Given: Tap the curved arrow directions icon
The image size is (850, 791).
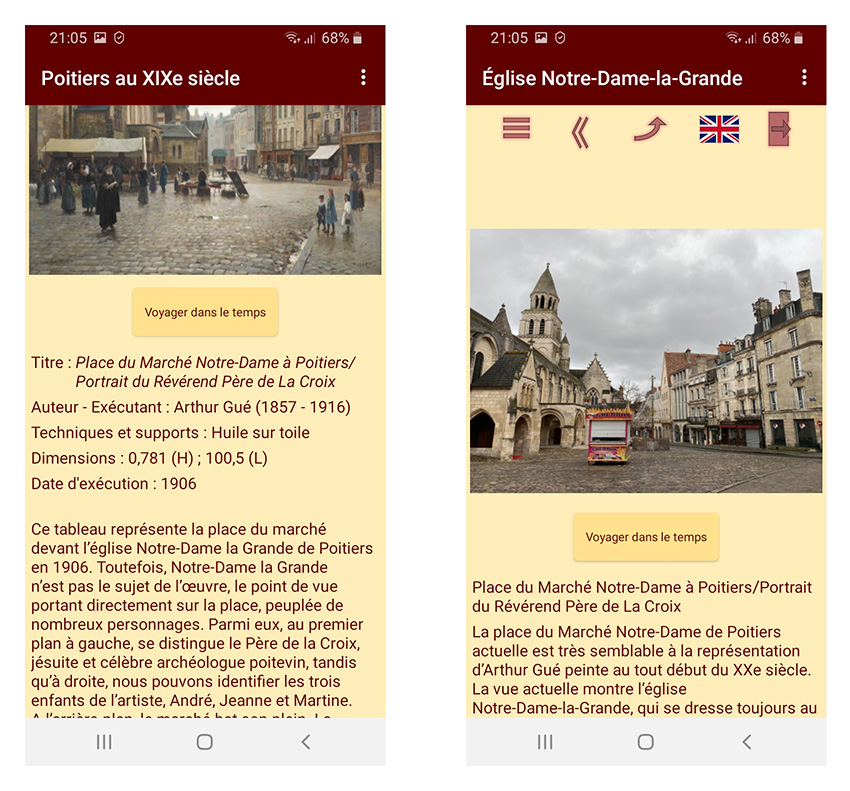Looking at the screenshot, I should coord(649,130).
